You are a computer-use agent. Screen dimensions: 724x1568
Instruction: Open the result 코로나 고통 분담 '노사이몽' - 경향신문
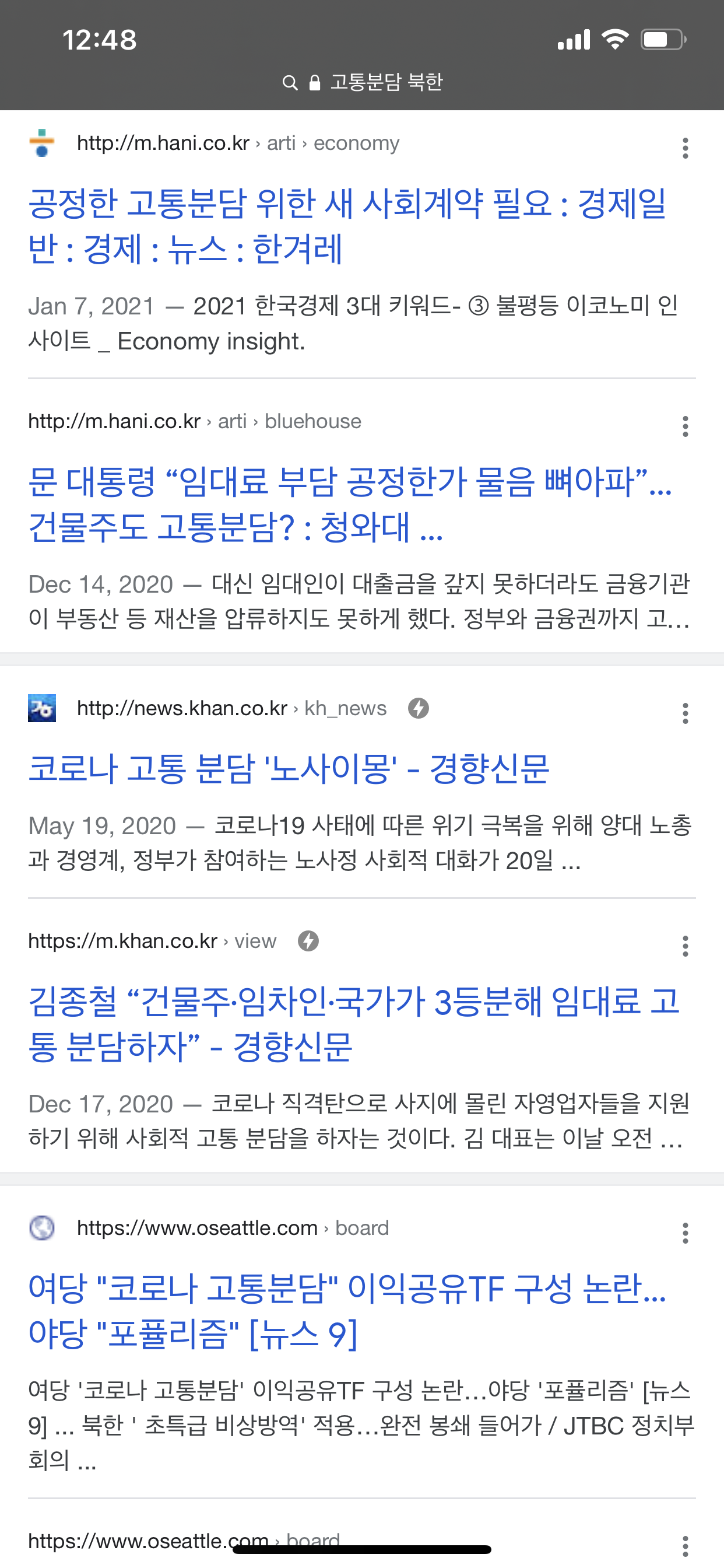(289, 768)
